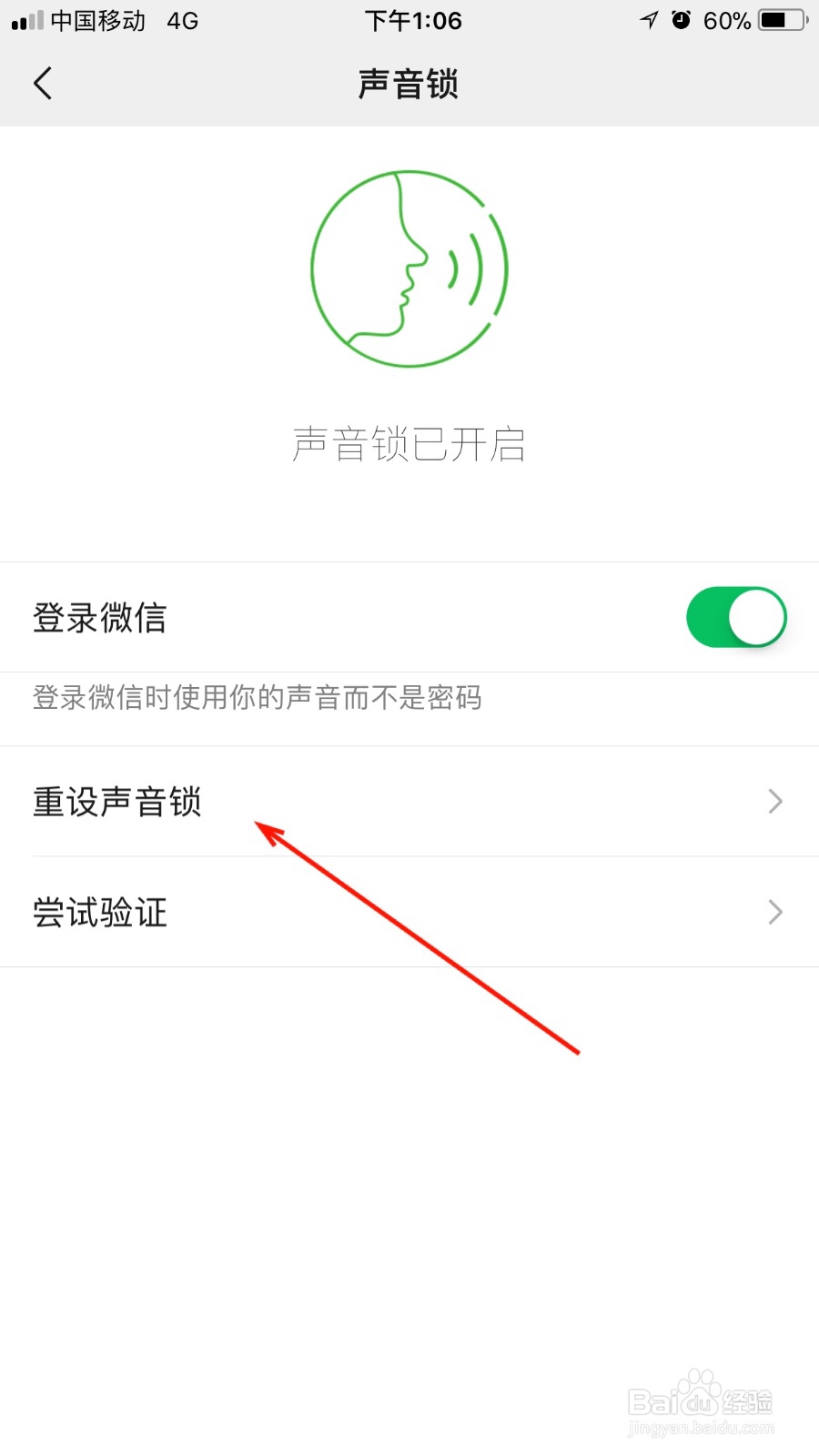Screen dimensions: 819x1456
Task: Open the 声音锁 title area
Action: (409, 82)
